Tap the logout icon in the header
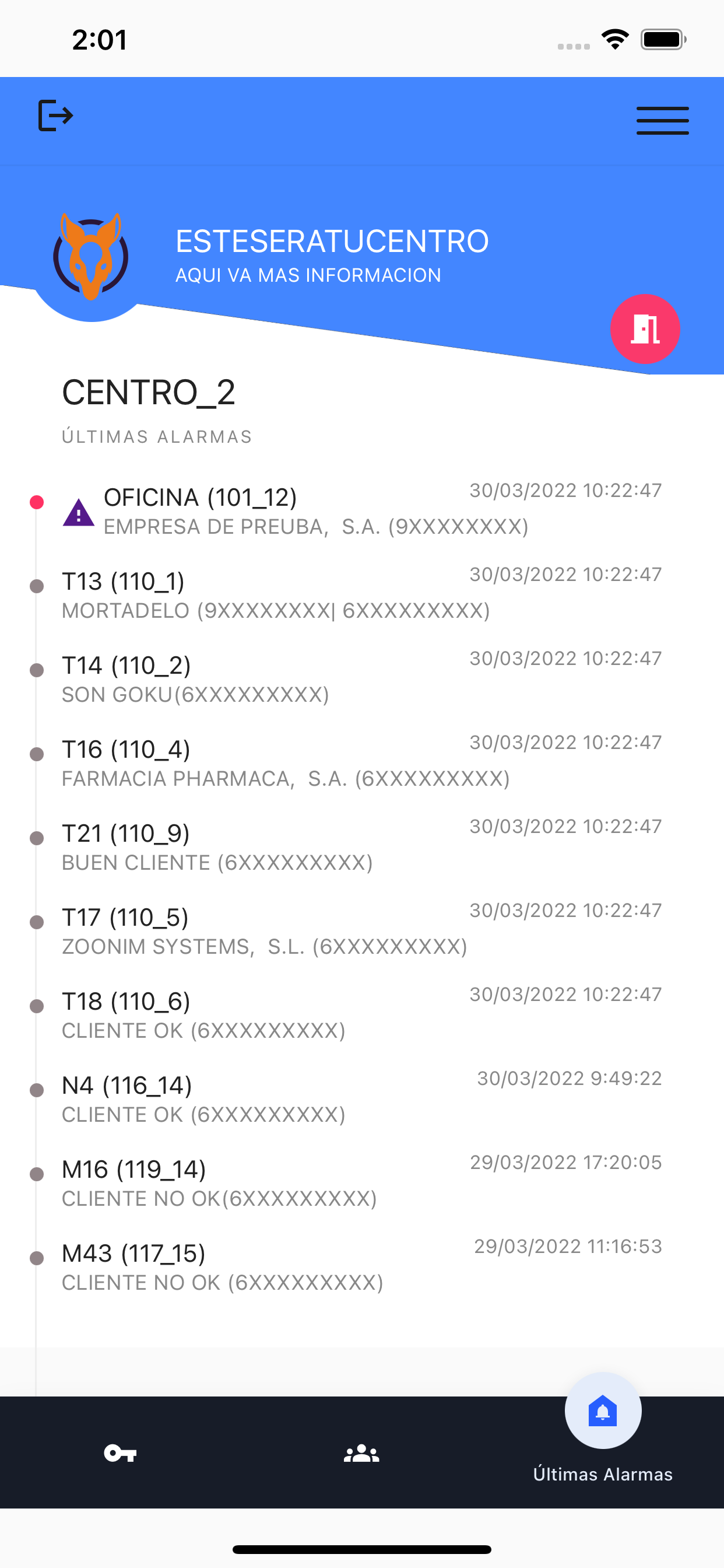The width and height of the screenshot is (724, 1568). pos(55,116)
